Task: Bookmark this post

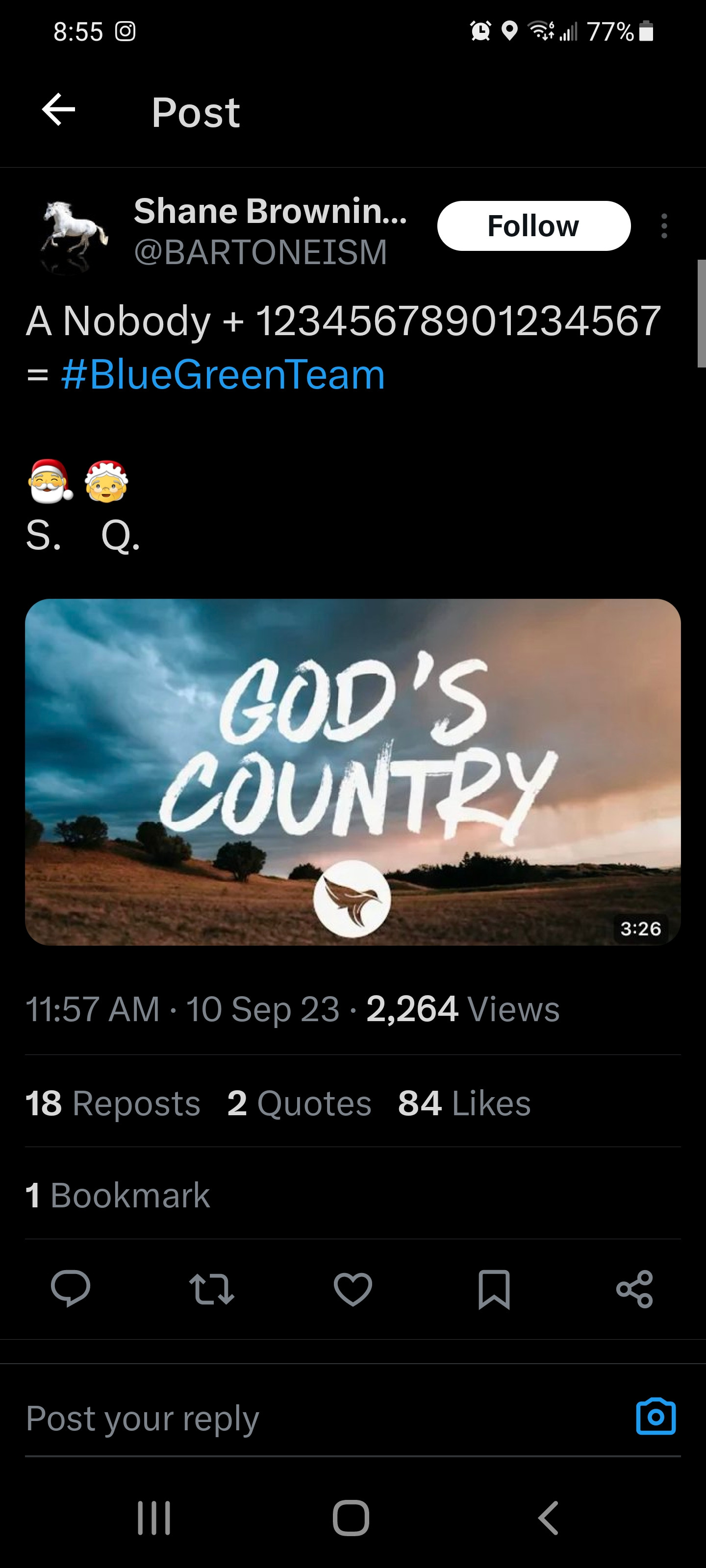Action: coord(494,1289)
